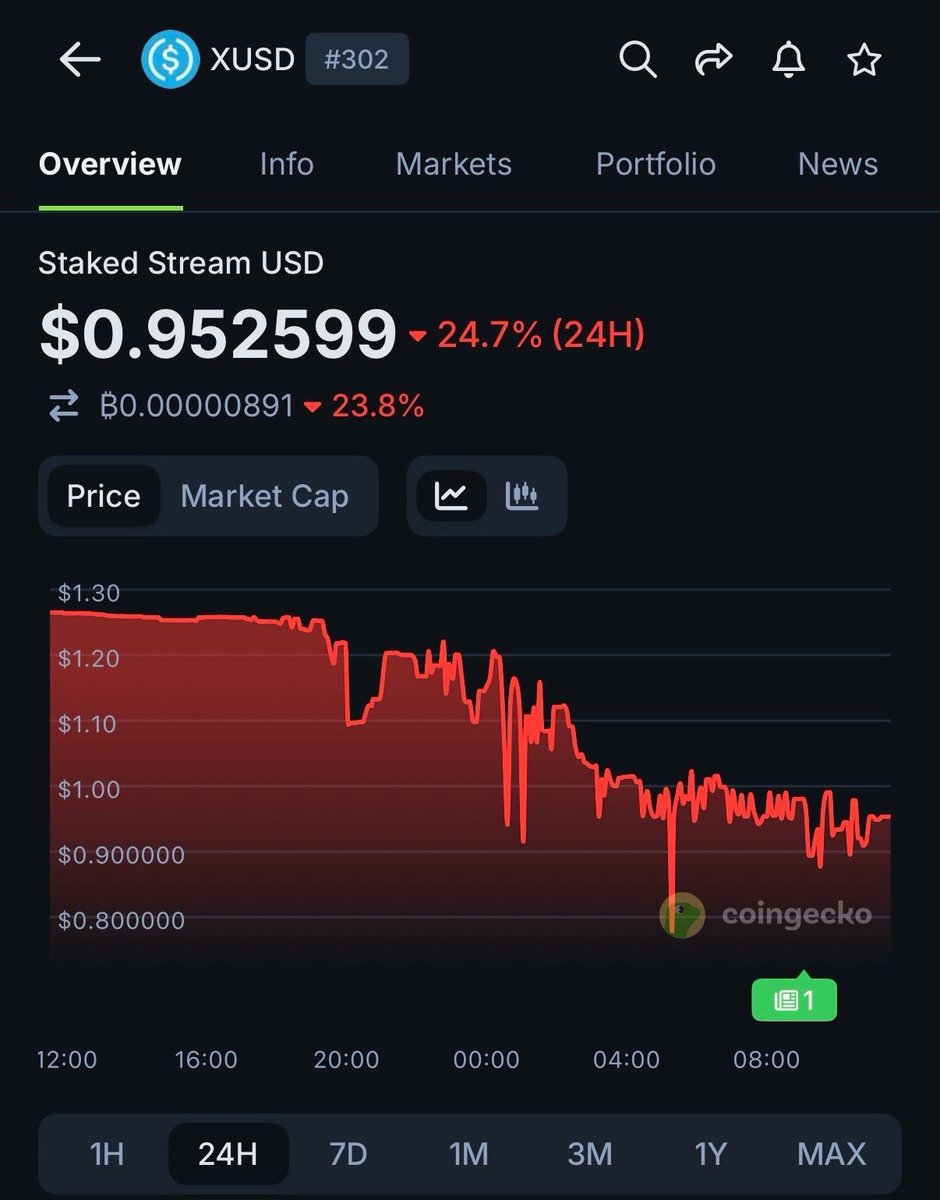Tap the swap currency arrows icon

(x=64, y=406)
